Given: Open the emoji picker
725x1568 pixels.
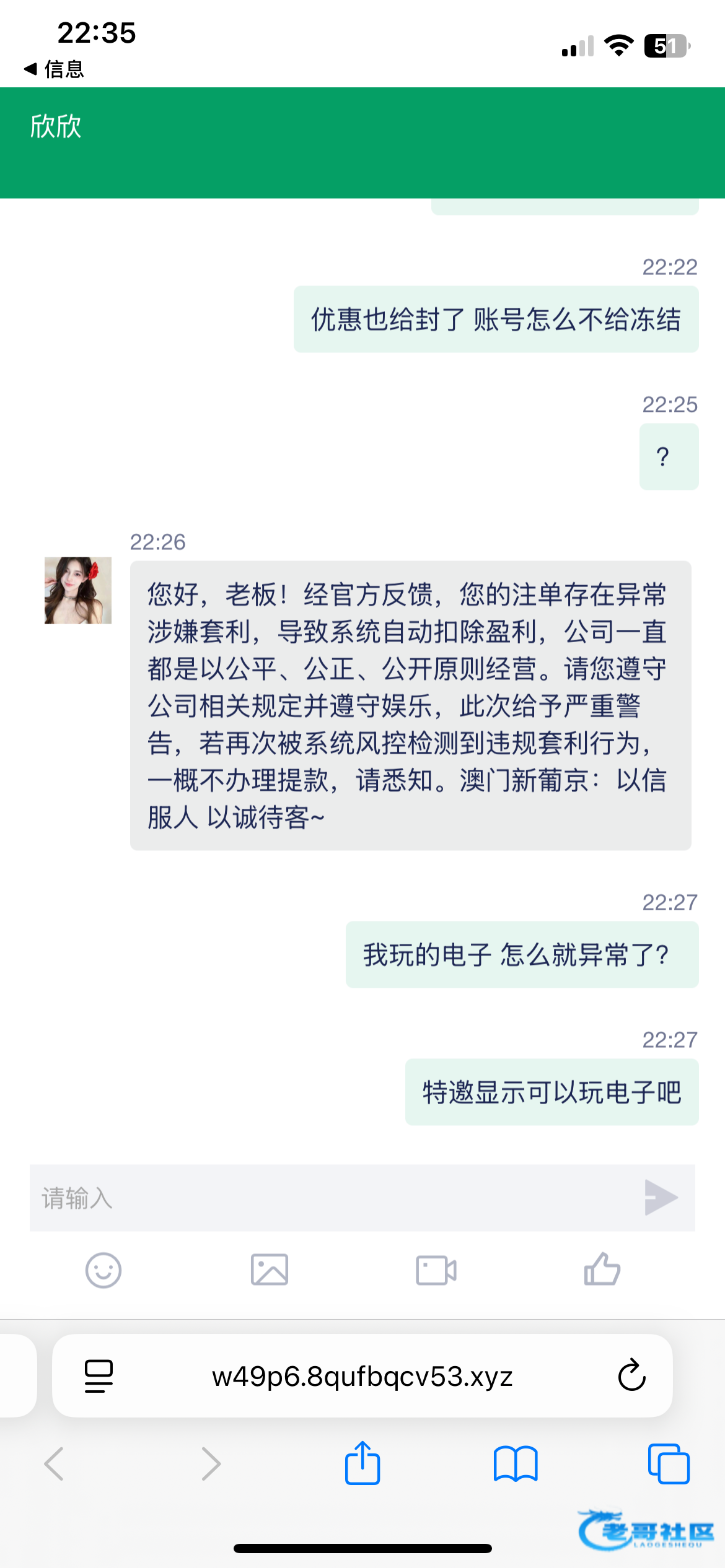Looking at the screenshot, I should [103, 1270].
